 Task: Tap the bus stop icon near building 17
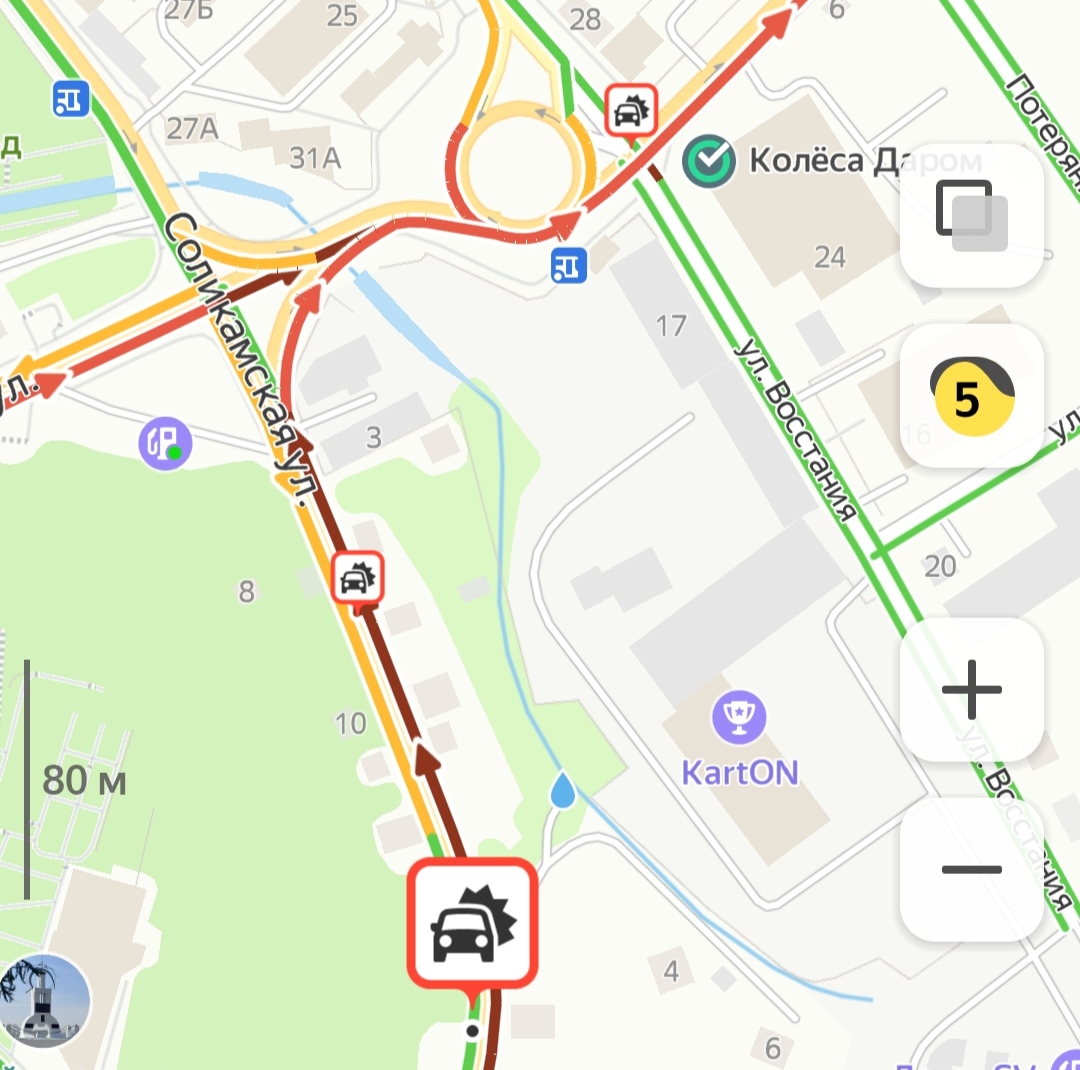569,264
